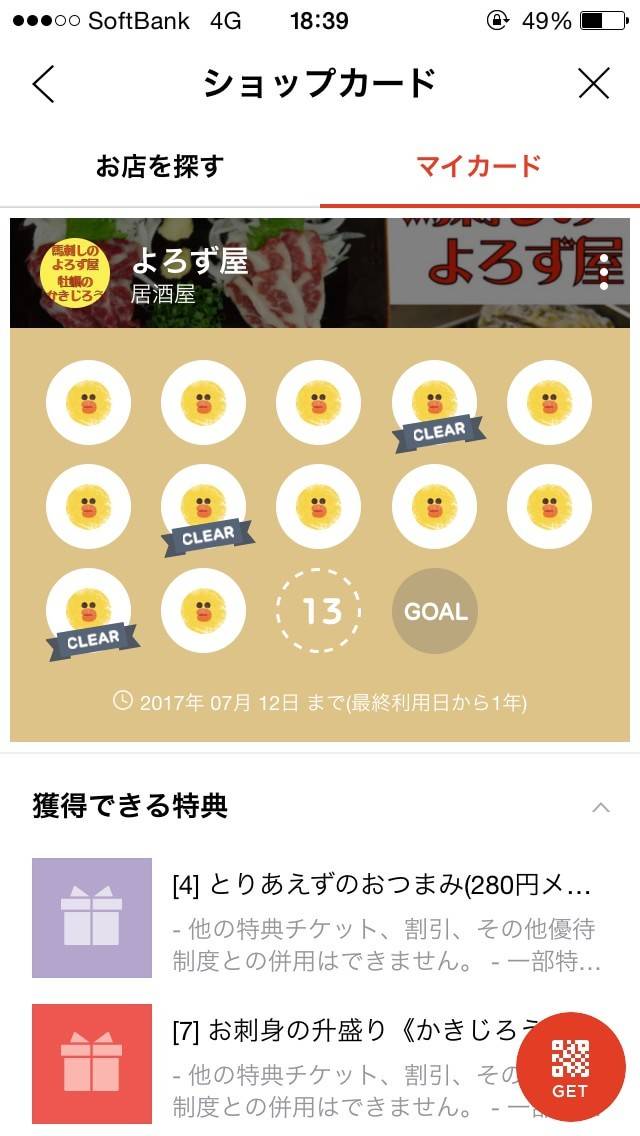Select the マイカード tab

[479, 166]
